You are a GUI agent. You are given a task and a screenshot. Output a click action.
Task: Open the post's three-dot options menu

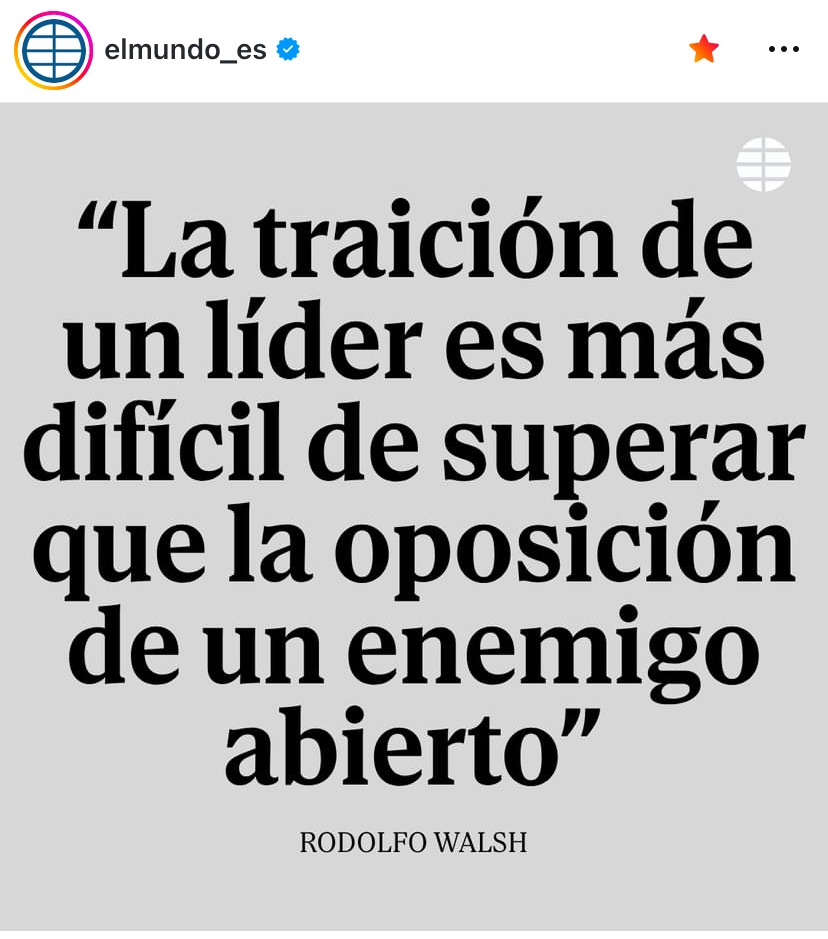click(x=783, y=49)
